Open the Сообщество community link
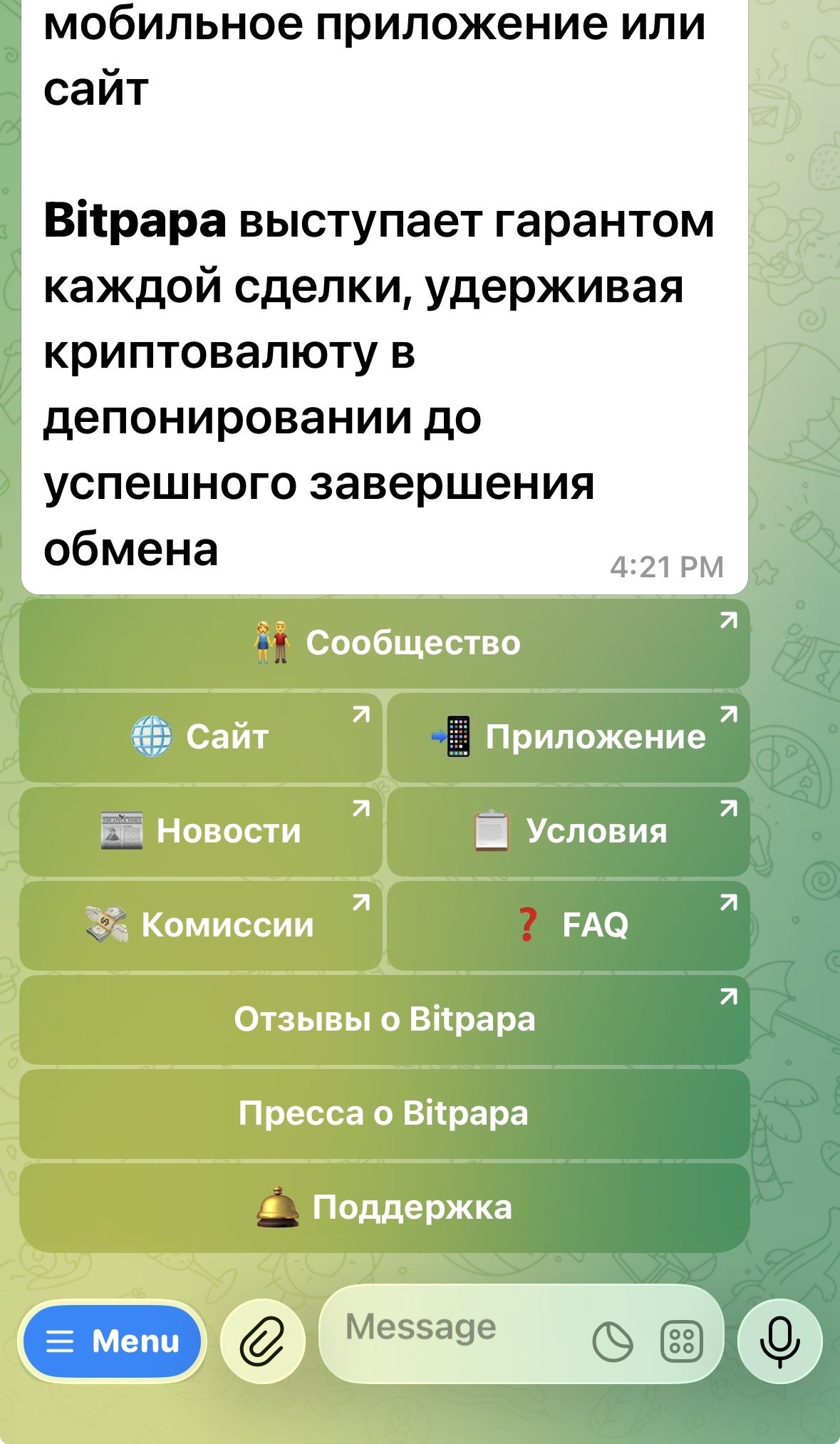The width and height of the screenshot is (840, 1444). point(385,643)
